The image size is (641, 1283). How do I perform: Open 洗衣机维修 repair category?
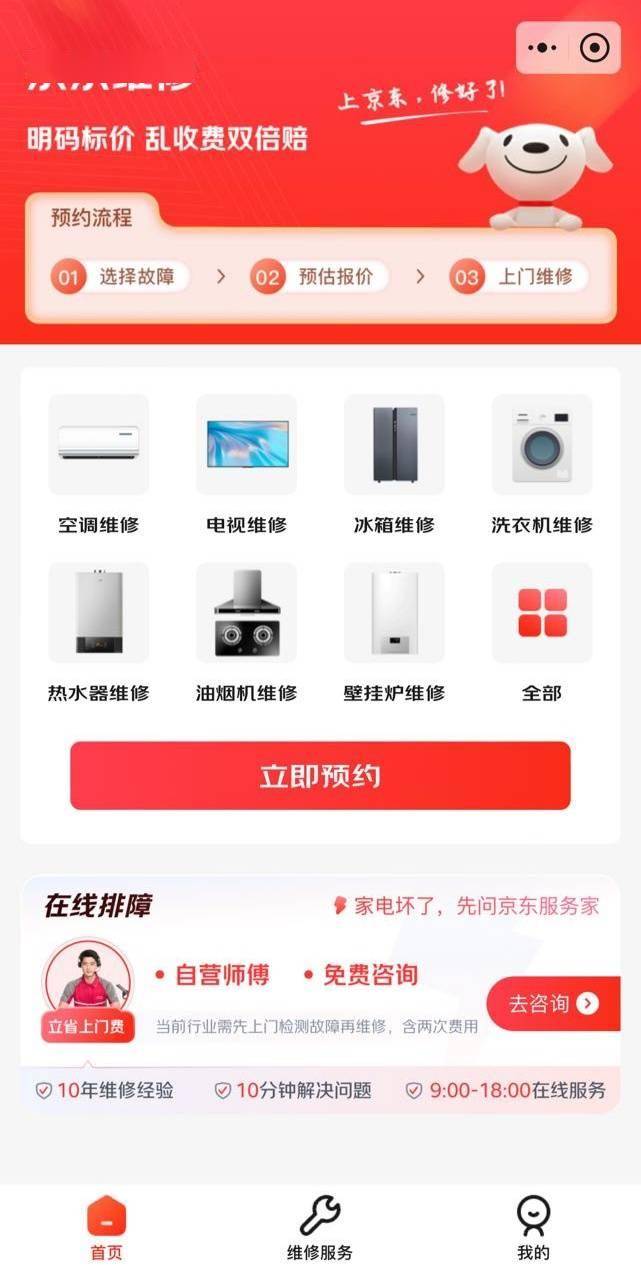click(x=542, y=463)
